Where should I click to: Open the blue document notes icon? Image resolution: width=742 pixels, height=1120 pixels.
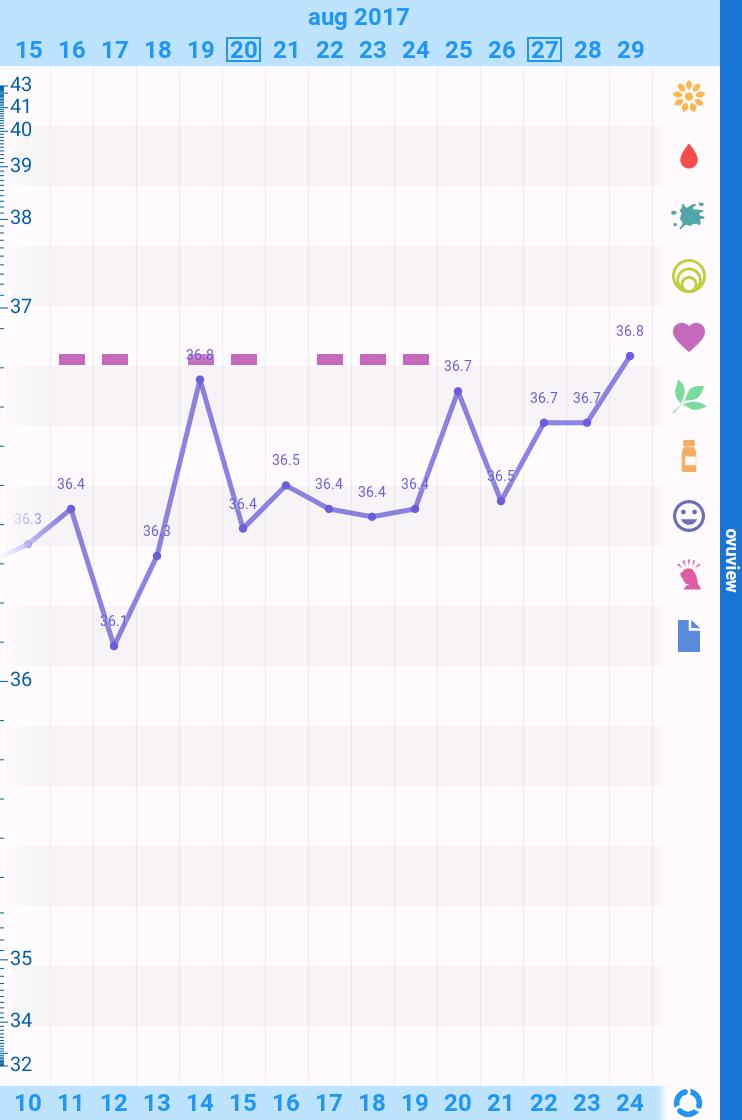click(x=688, y=635)
